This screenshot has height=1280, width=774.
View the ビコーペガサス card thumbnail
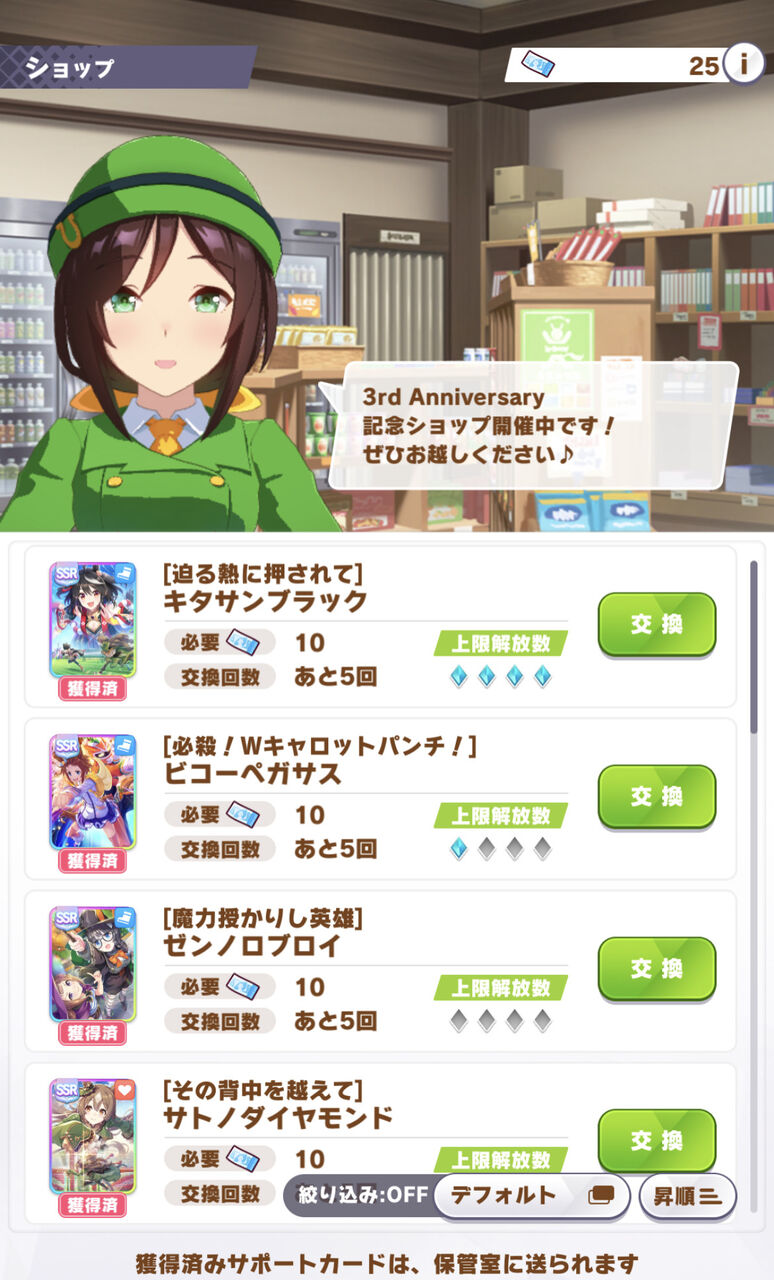pyautogui.click(x=93, y=791)
